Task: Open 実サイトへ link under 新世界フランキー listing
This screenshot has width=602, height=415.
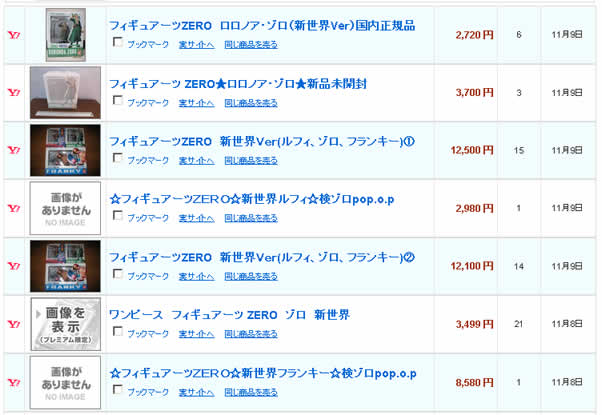Action: (x=196, y=392)
